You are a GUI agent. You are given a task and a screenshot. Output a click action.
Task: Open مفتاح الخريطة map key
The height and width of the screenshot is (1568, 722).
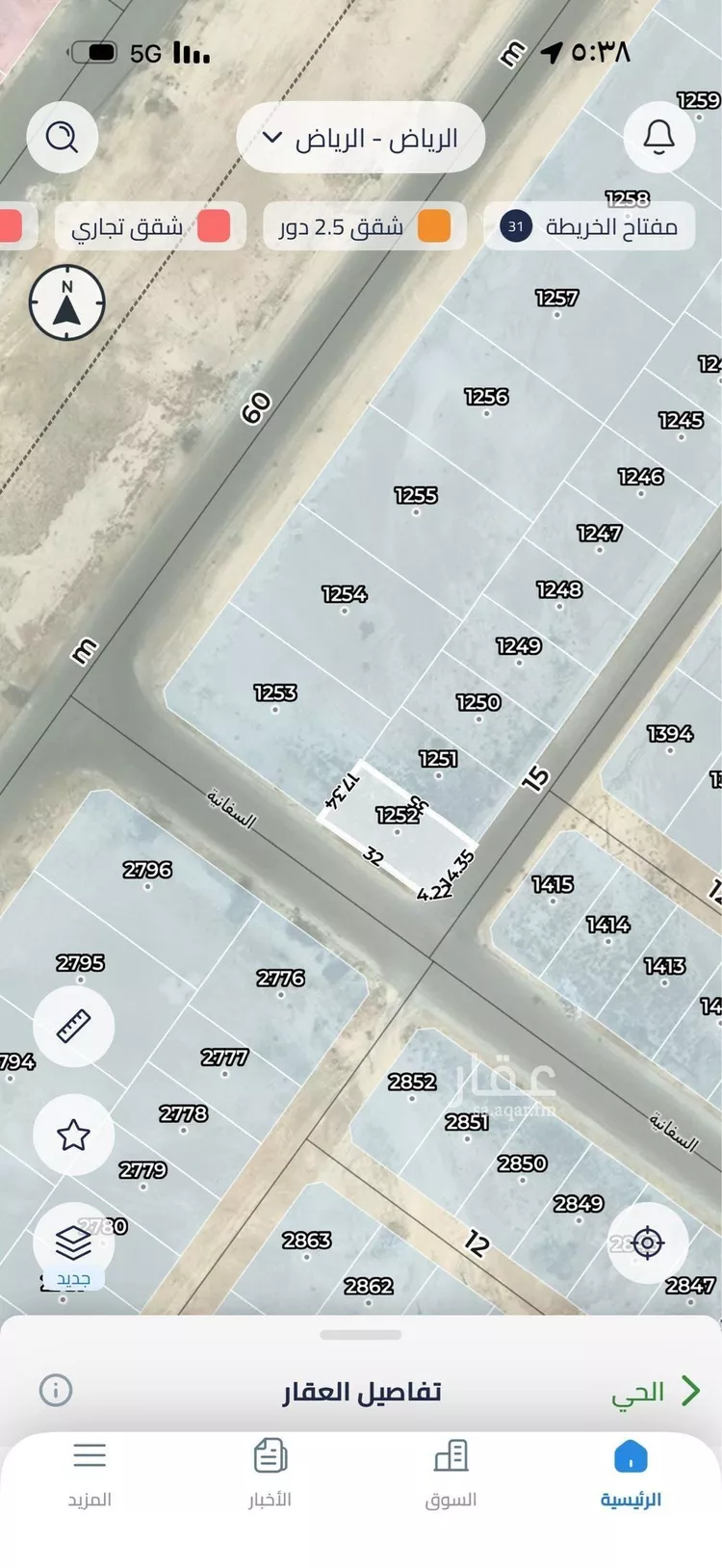(589, 226)
